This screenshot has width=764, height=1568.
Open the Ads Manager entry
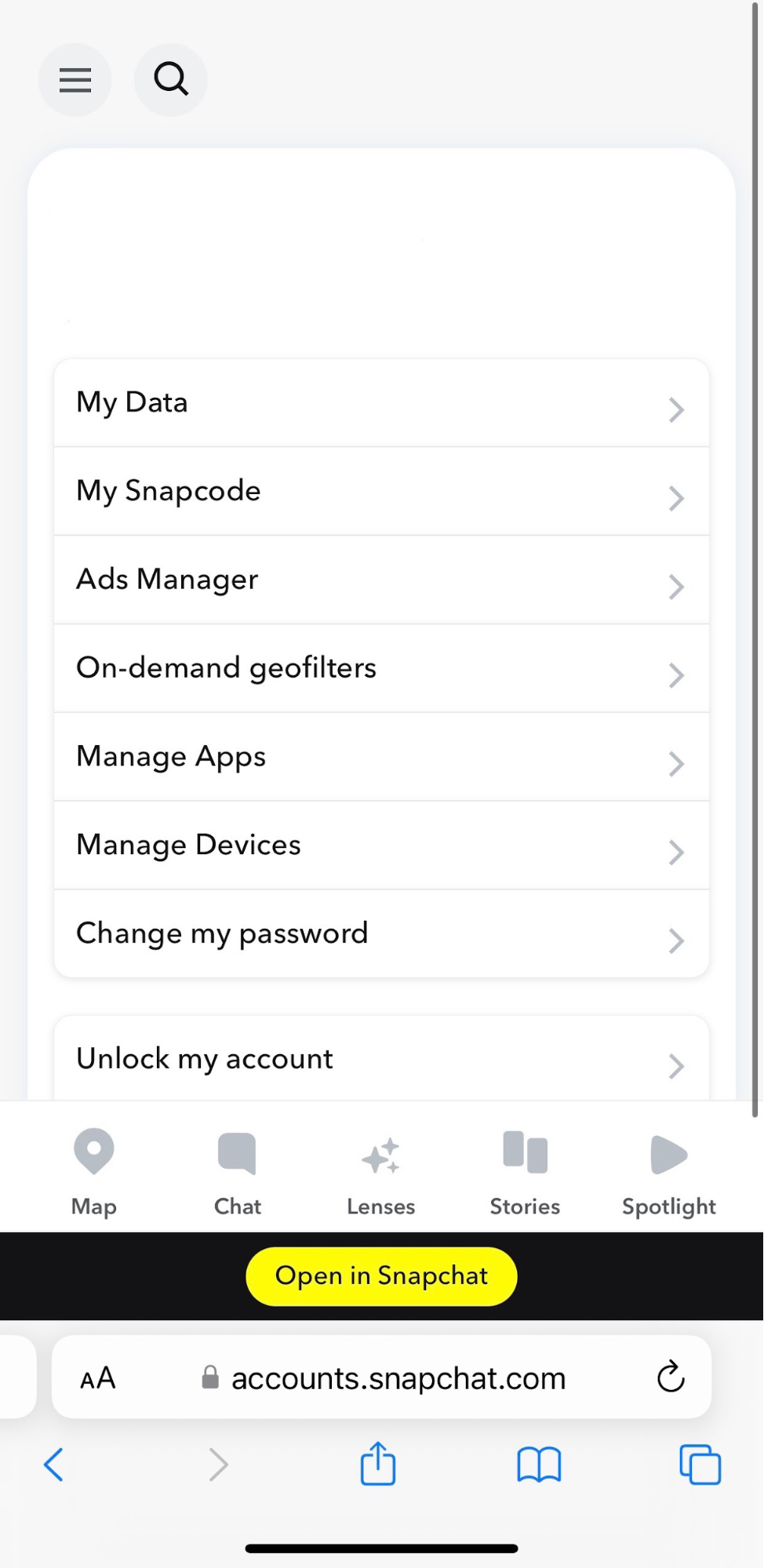click(x=380, y=579)
